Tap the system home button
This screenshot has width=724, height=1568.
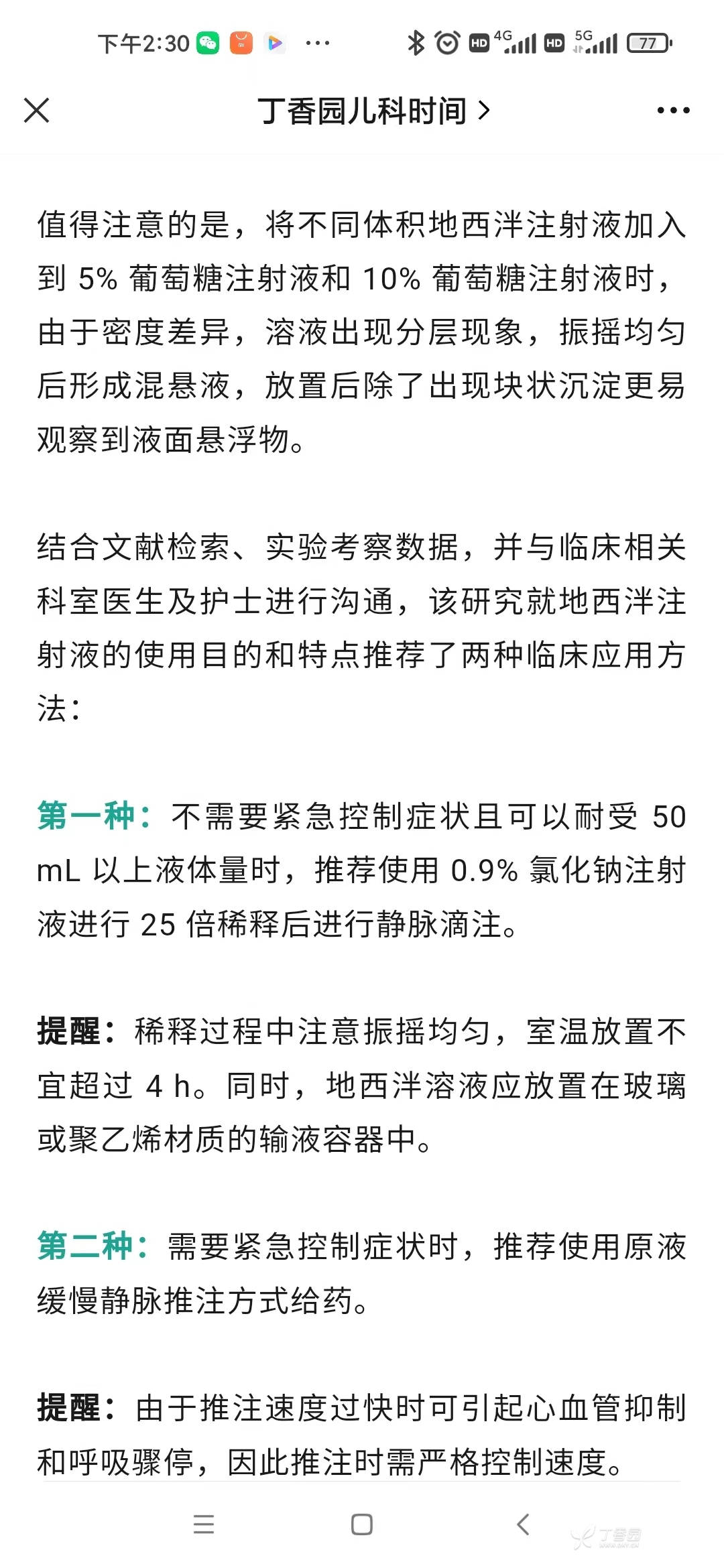(x=362, y=1524)
